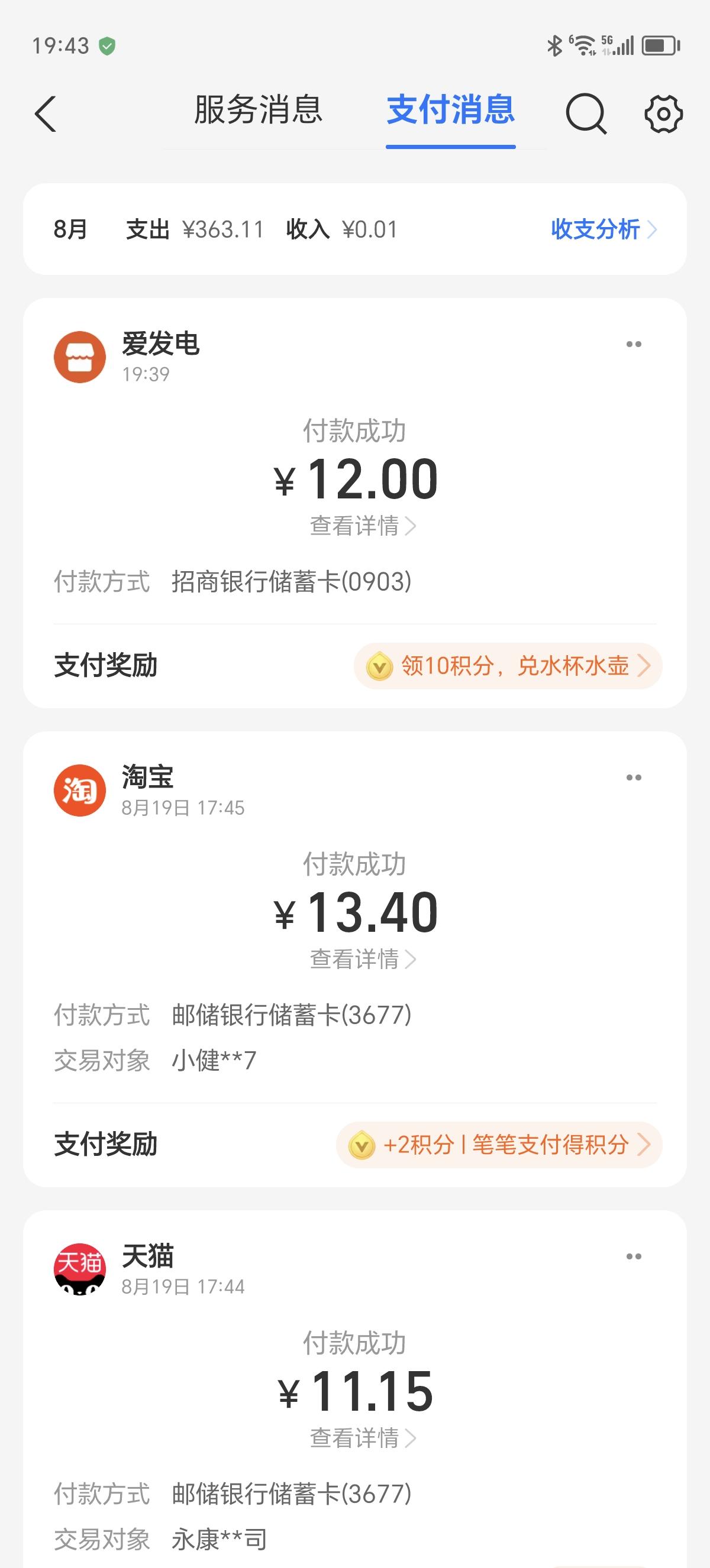The image size is (710, 1568).
Task: Open the 天猫 merchant avatar
Action: pyautogui.click(x=80, y=1269)
